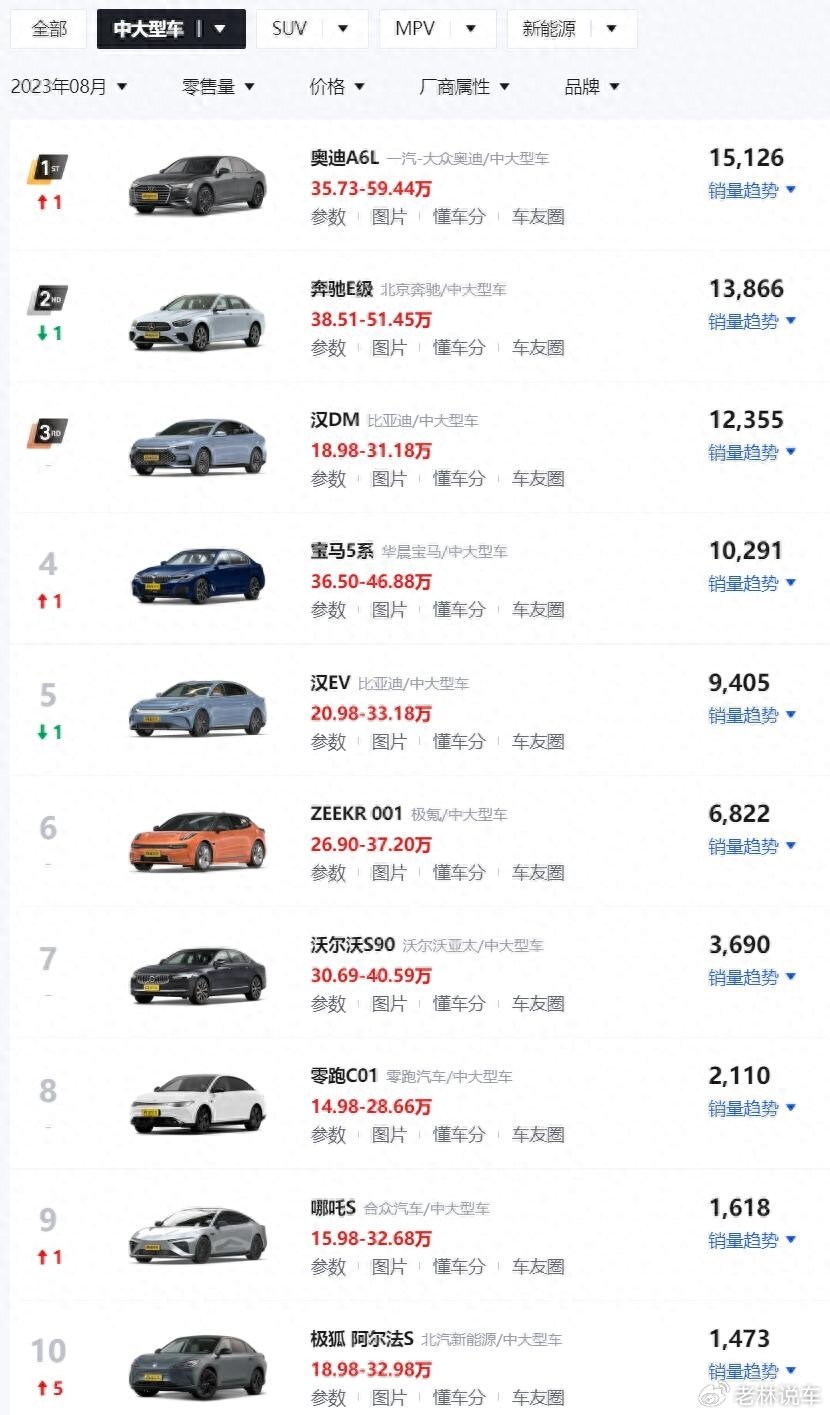This screenshot has width=830, height=1415.
Task: Open the 零售量 filter dropdown
Action: (218, 87)
